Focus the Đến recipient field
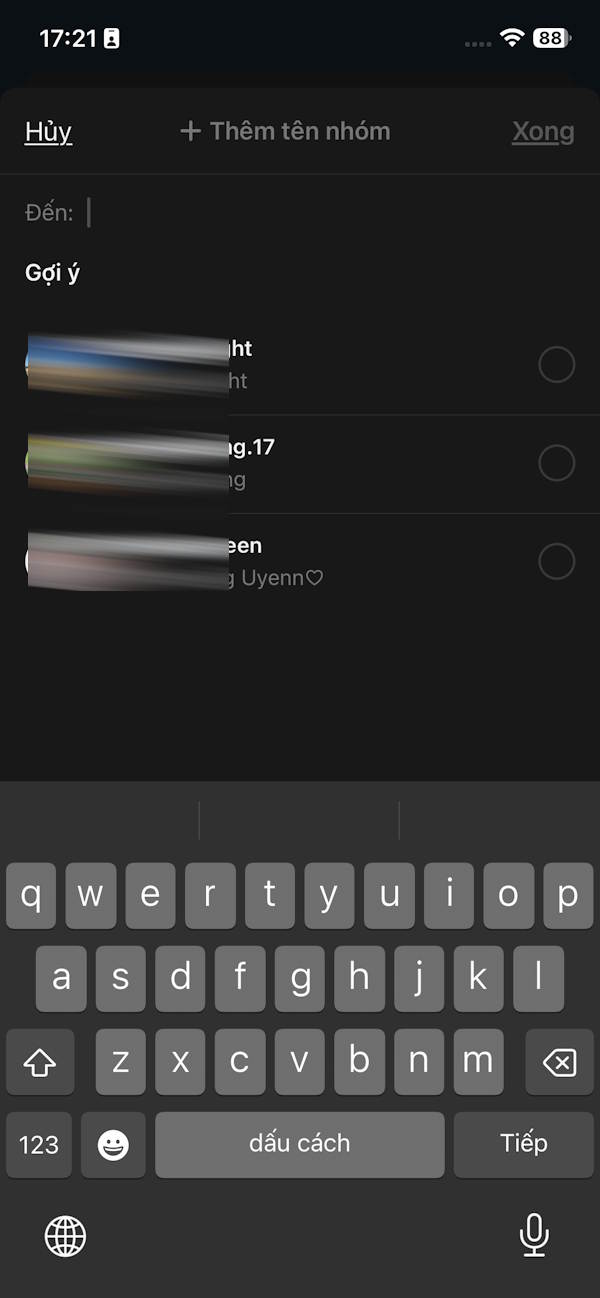This screenshot has height=1298, width=600. 300,212
